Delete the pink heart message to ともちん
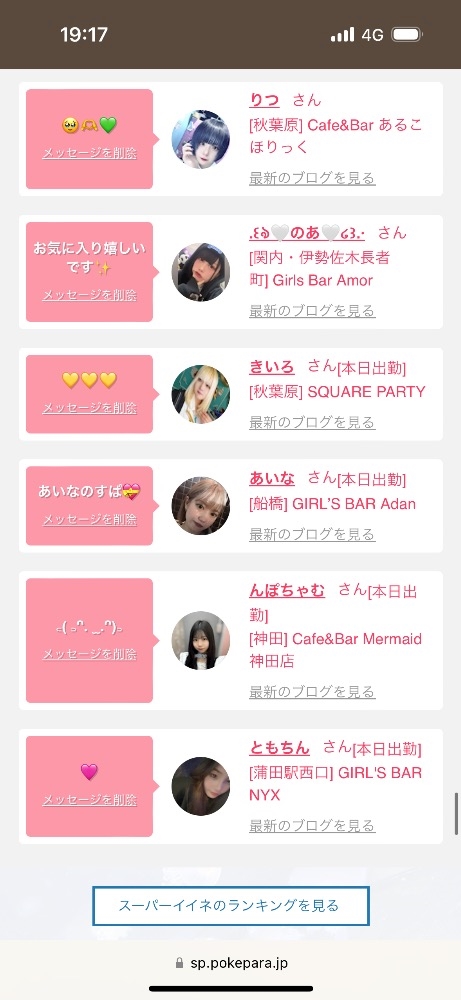 tap(89, 800)
